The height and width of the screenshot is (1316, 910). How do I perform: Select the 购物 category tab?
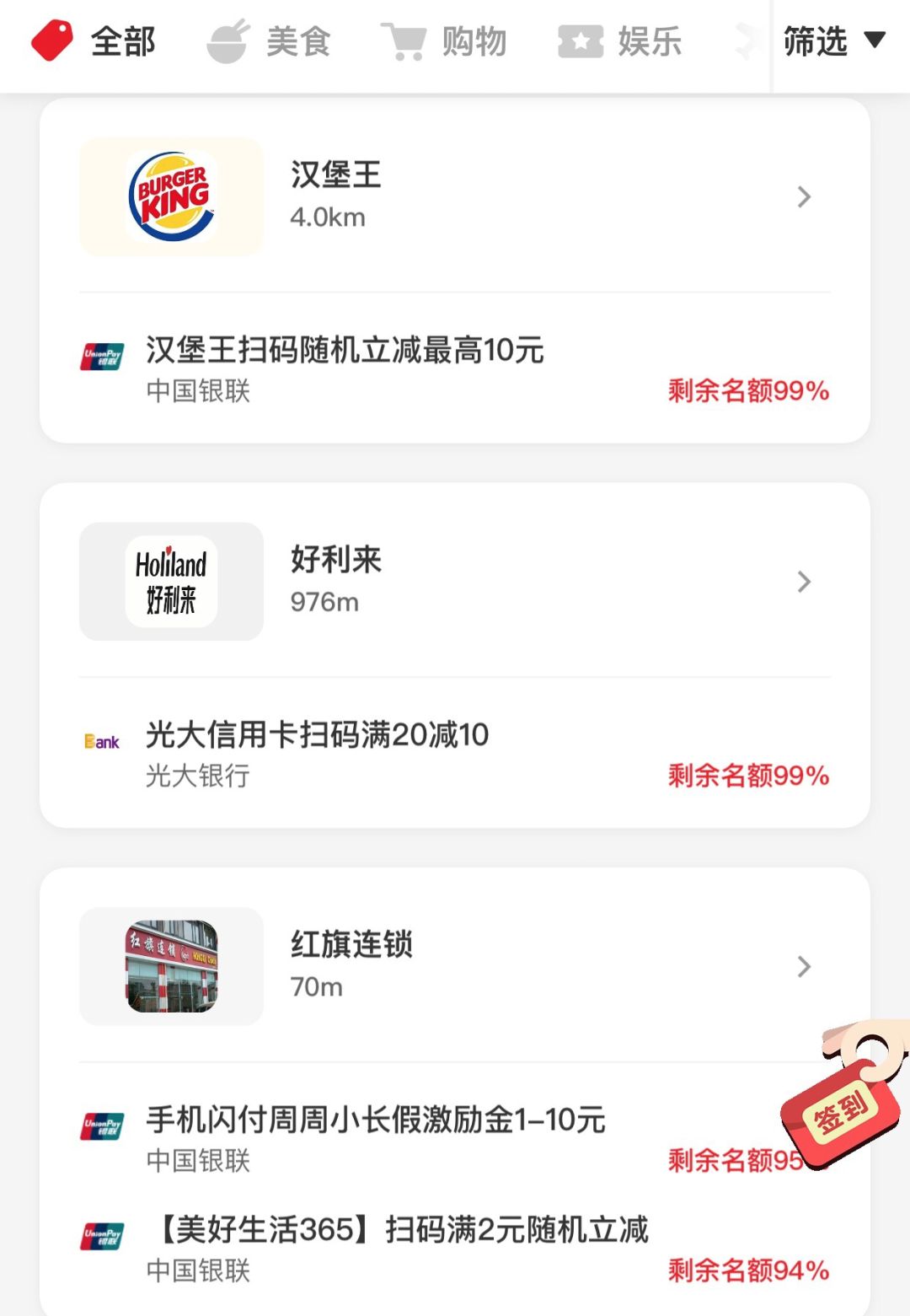[x=445, y=41]
